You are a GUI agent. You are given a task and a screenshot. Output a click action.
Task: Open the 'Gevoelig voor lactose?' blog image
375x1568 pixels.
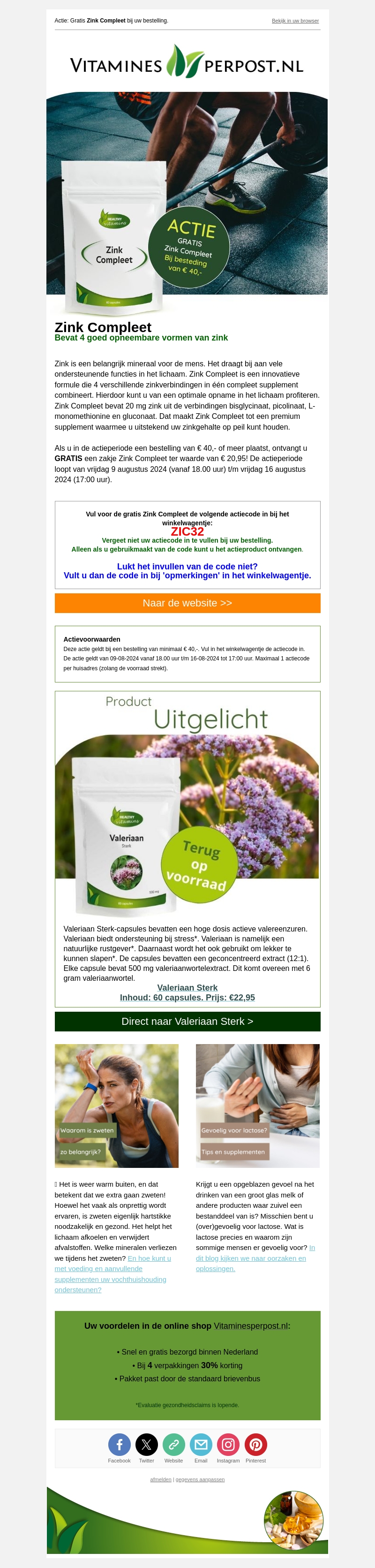pos(257,1106)
